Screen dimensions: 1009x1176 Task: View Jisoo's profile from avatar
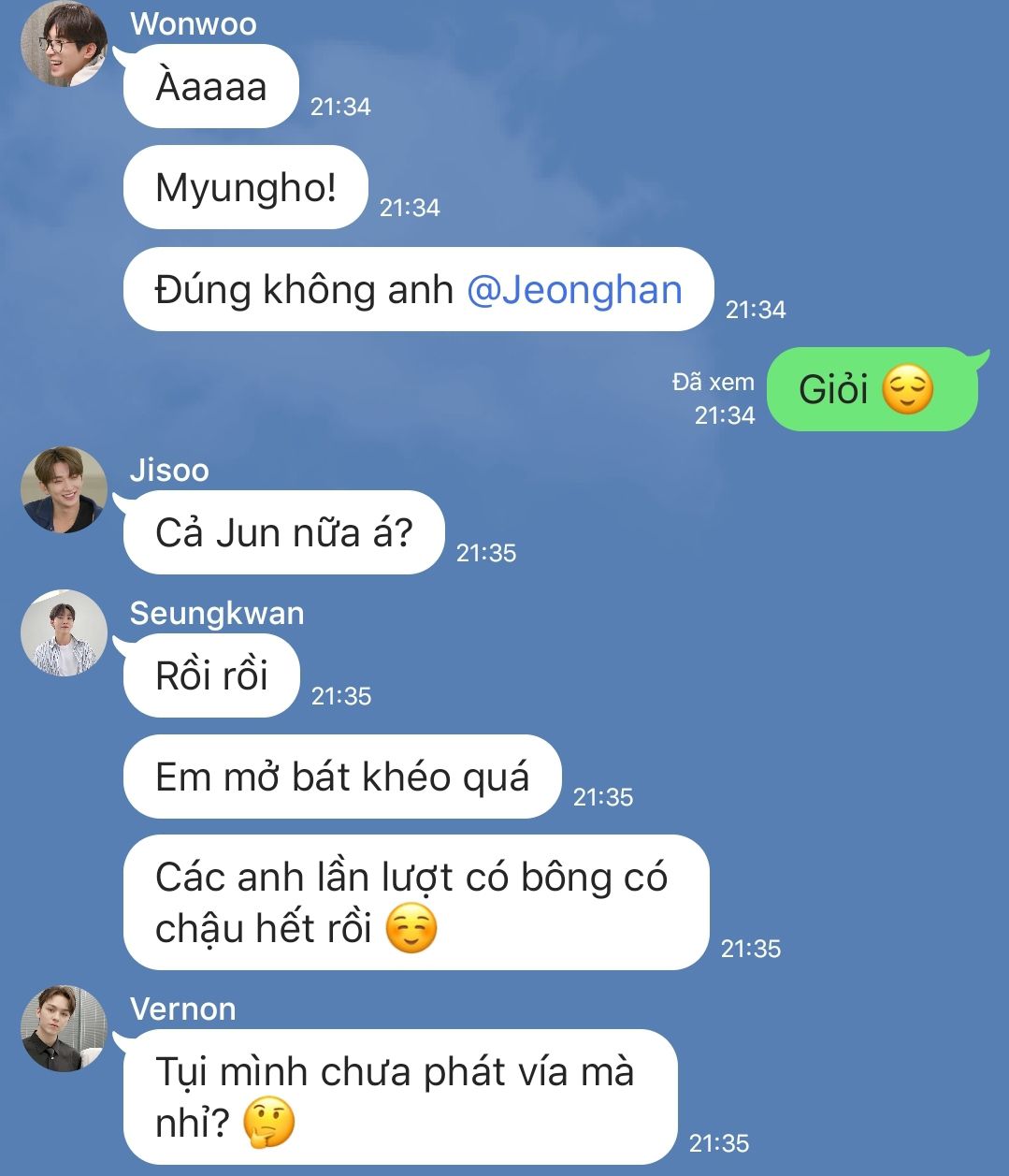pos(64,490)
